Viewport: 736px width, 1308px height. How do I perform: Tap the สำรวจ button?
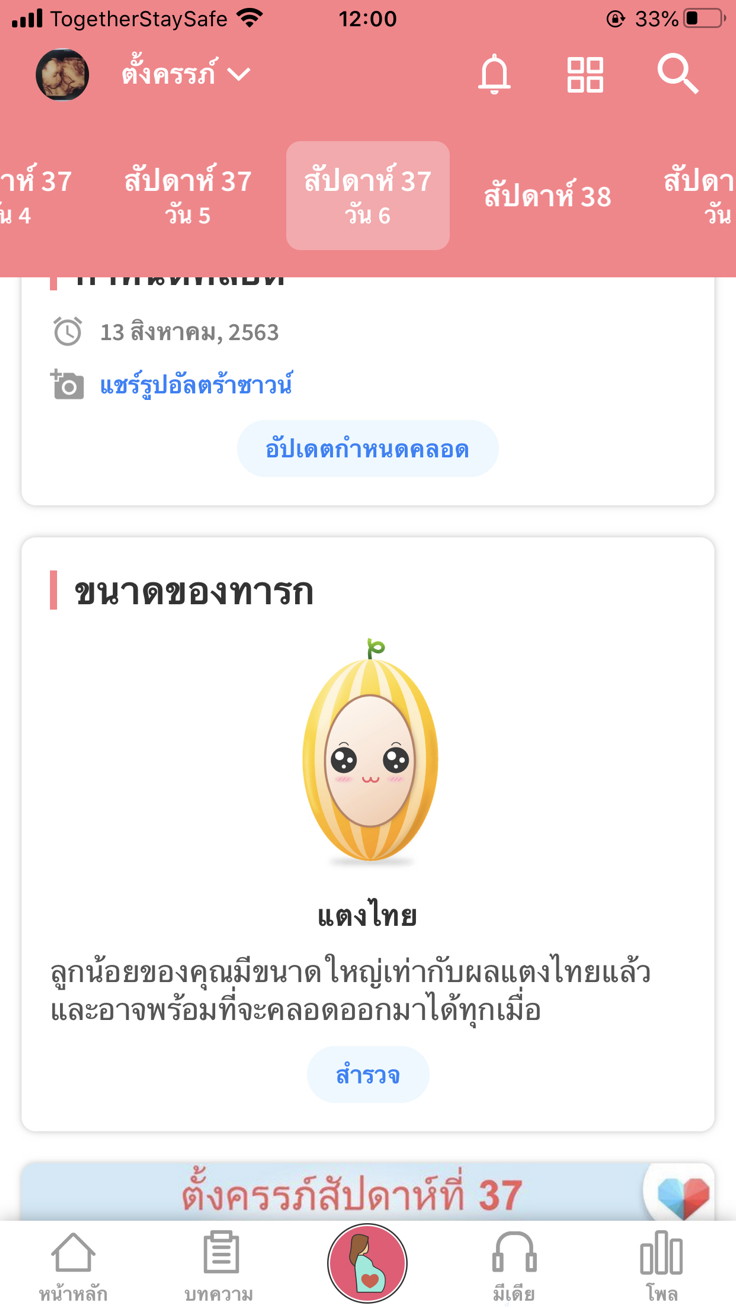click(367, 1075)
